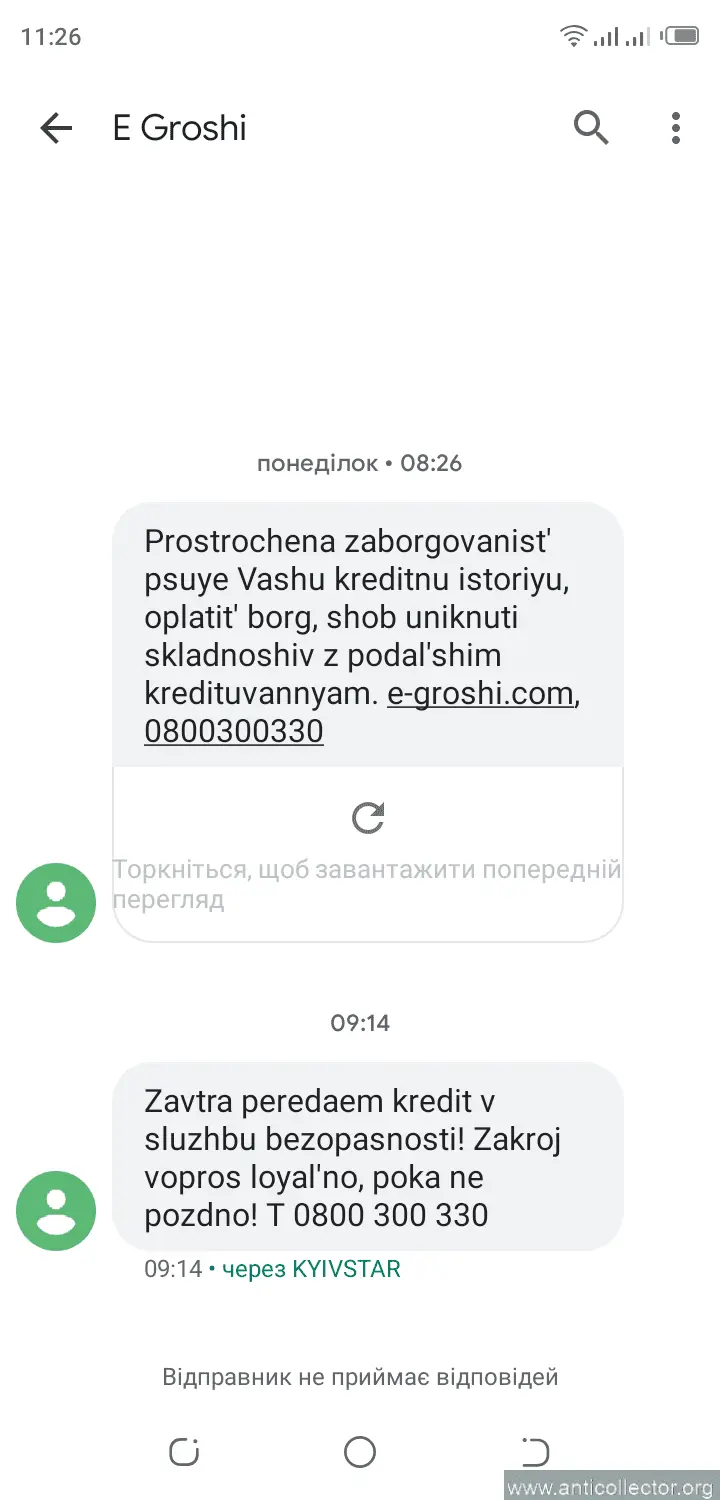Viewport: 720px width, 1500px height.
Task: Open the e-groshi.com link
Action: [x=481, y=694]
